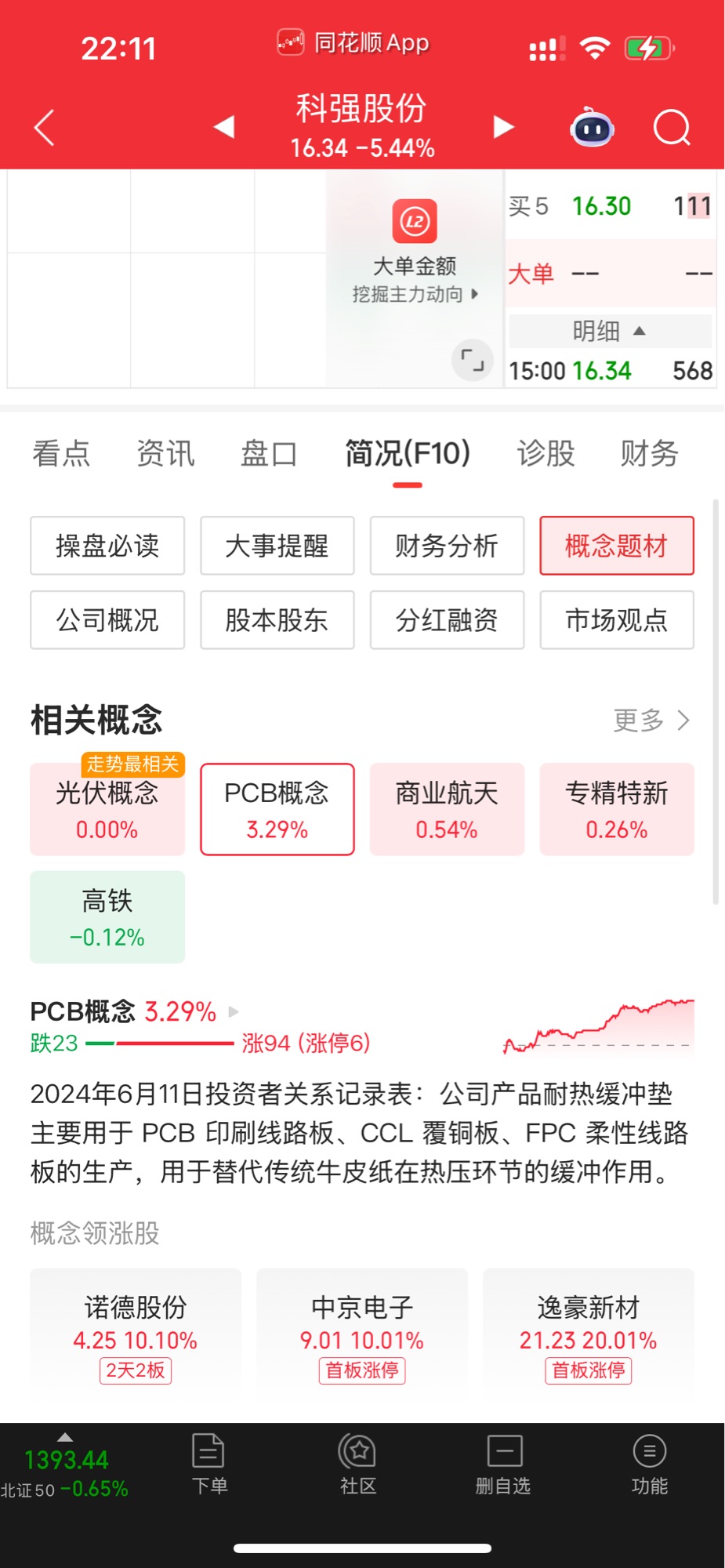The width and height of the screenshot is (725, 1568).
Task: Select the 光伏概念 concept tile
Action: [x=107, y=809]
